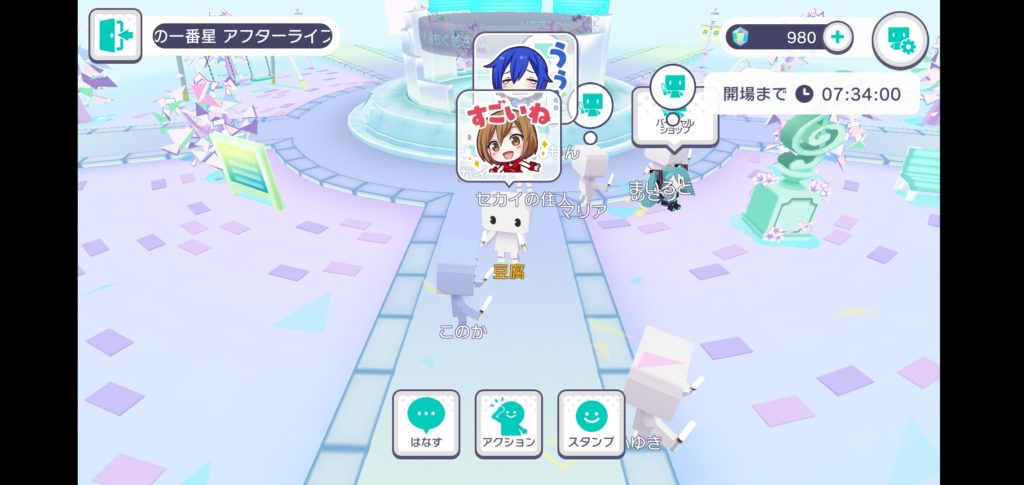Exit the virtual live room

click(114, 36)
